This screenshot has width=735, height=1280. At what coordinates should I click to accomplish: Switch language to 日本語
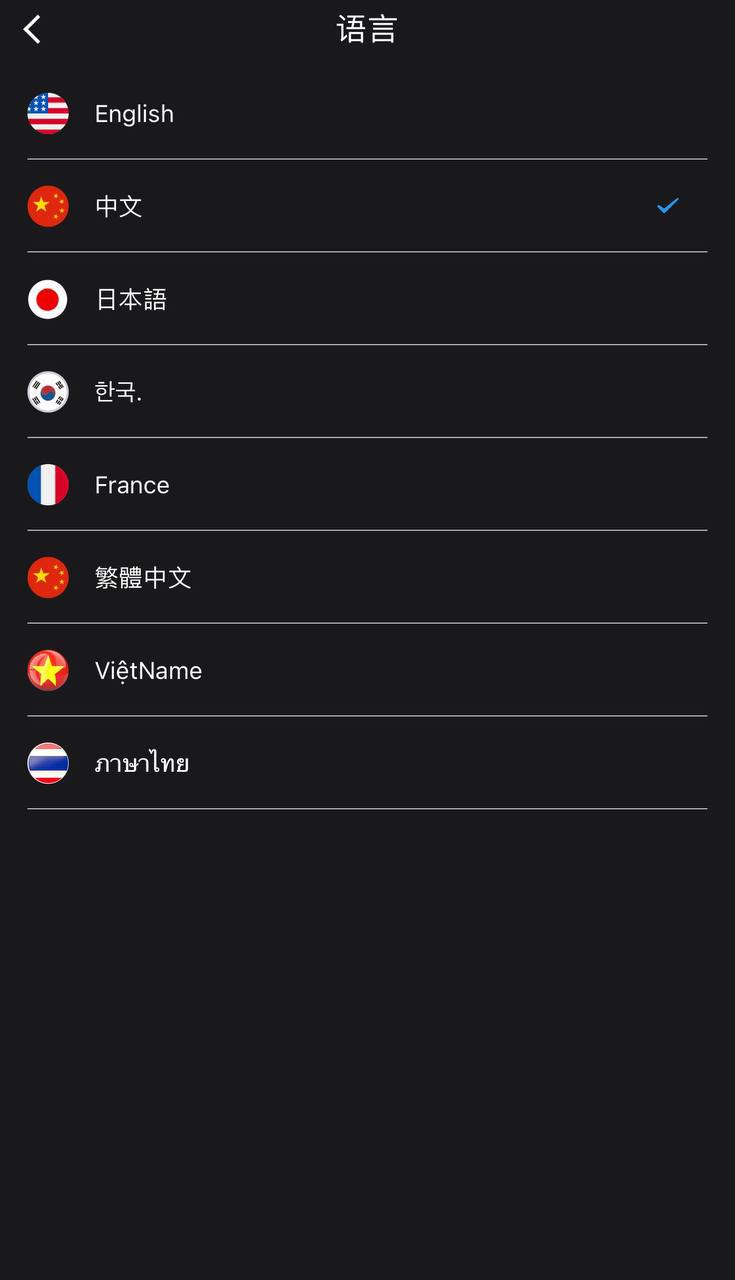(131, 300)
